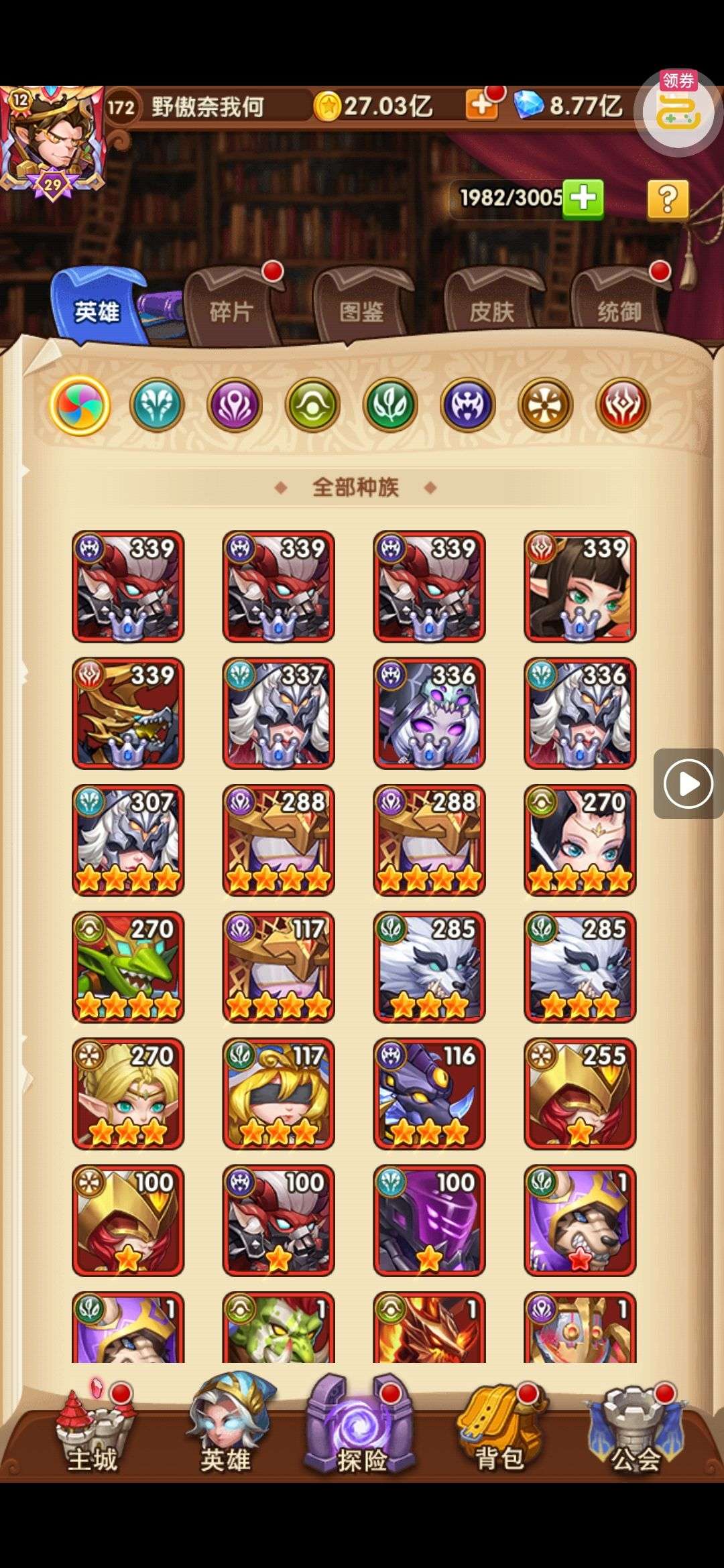Image resolution: width=724 pixels, height=1568 pixels.
Task: Open the 碎片 tab
Action: tap(231, 311)
